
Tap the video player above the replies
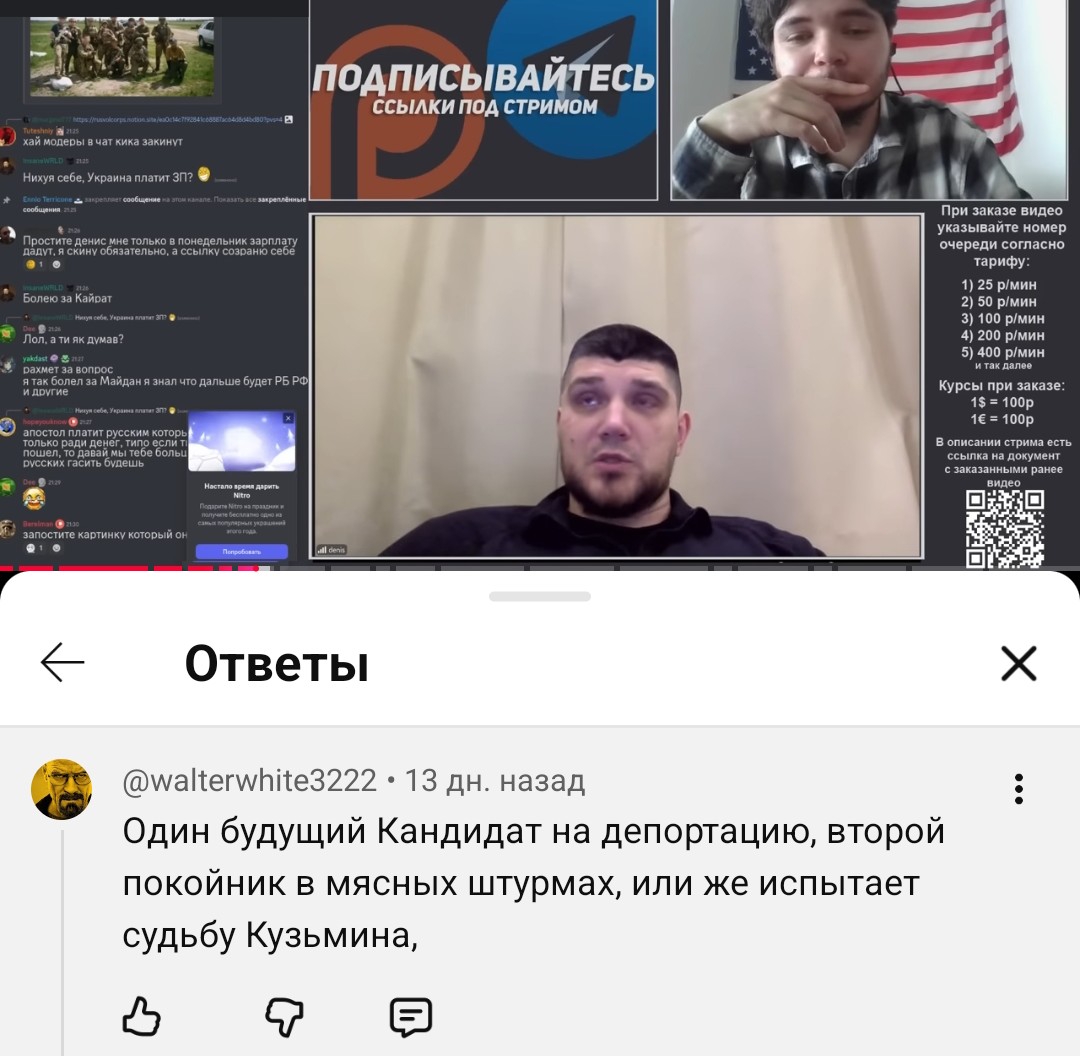(x=540, y=285)
